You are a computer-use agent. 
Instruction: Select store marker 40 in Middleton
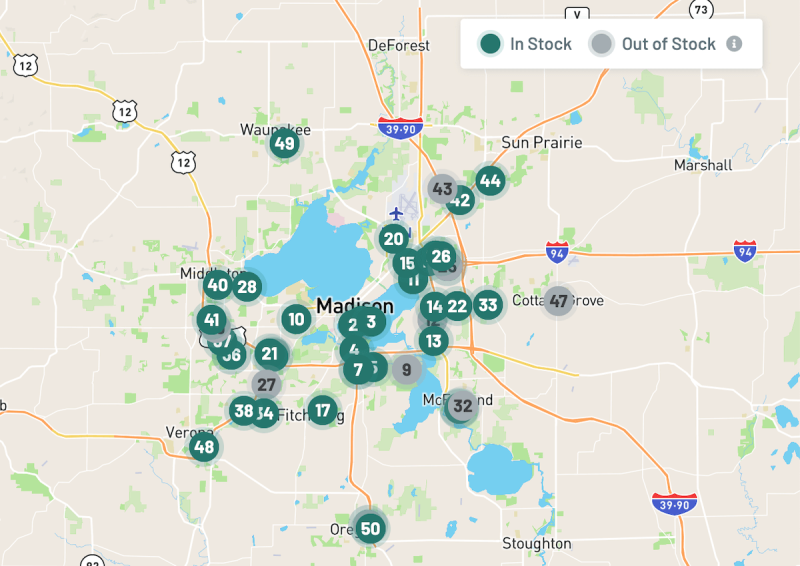pos(216,286)
